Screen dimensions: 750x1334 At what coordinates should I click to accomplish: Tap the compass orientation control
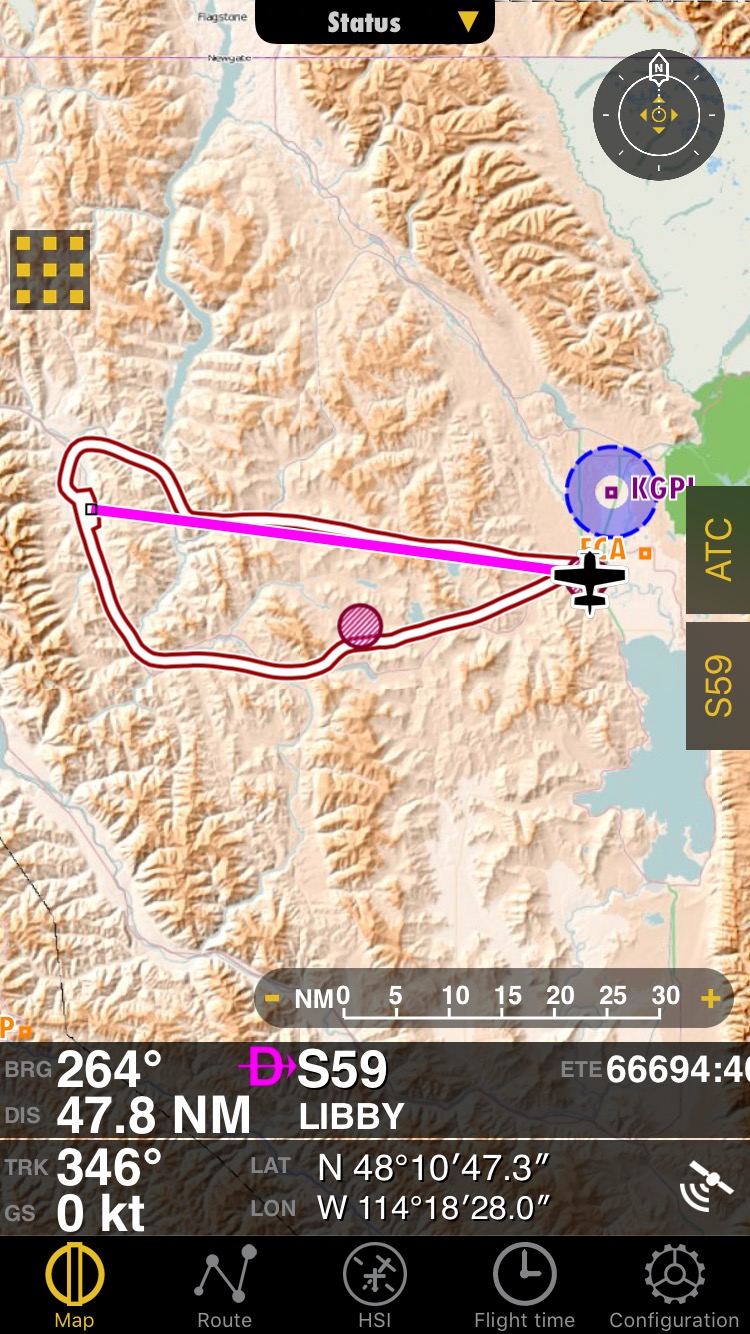click(x=658, y=114)
